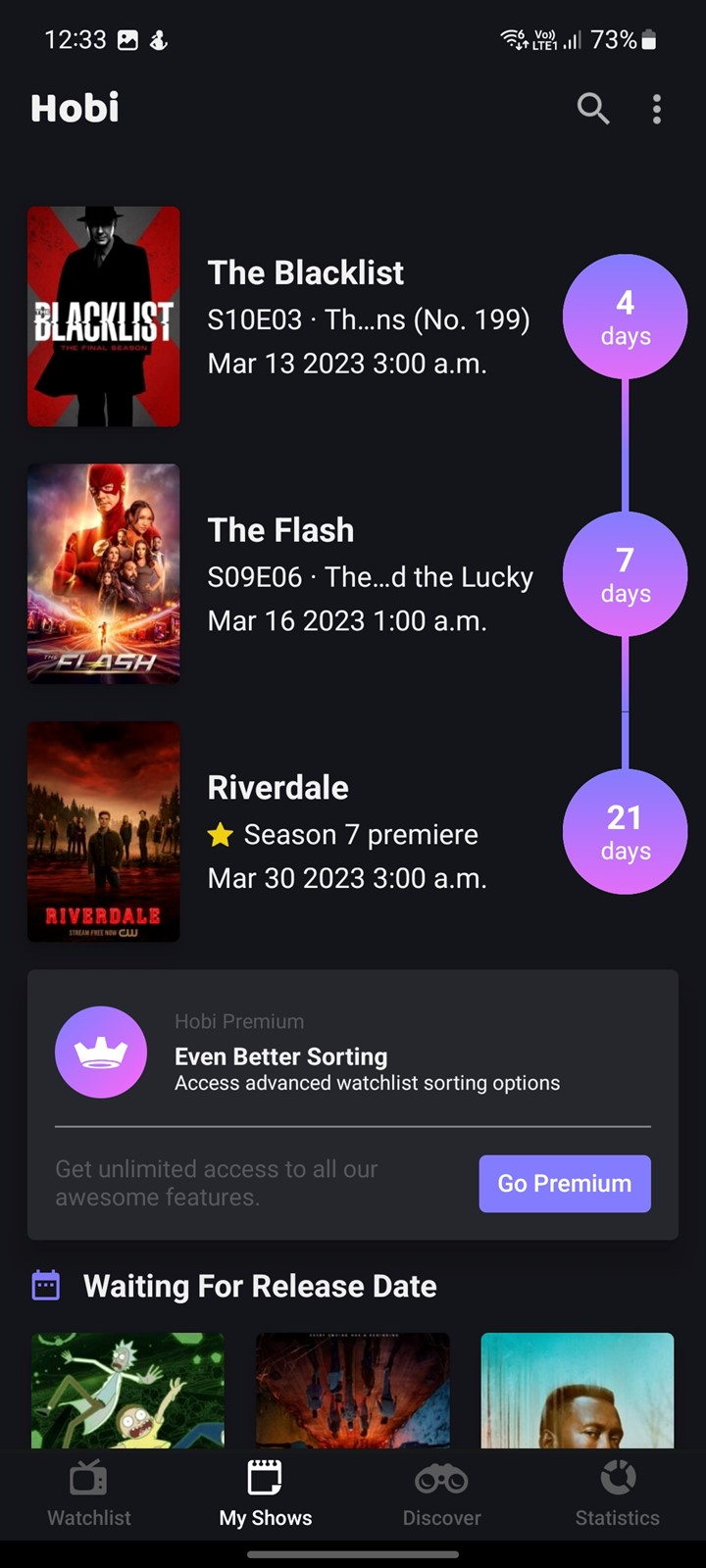Open the upside-down figures poster
The height and width of the screenshot is (1568, 706).
coord(353,1390)
